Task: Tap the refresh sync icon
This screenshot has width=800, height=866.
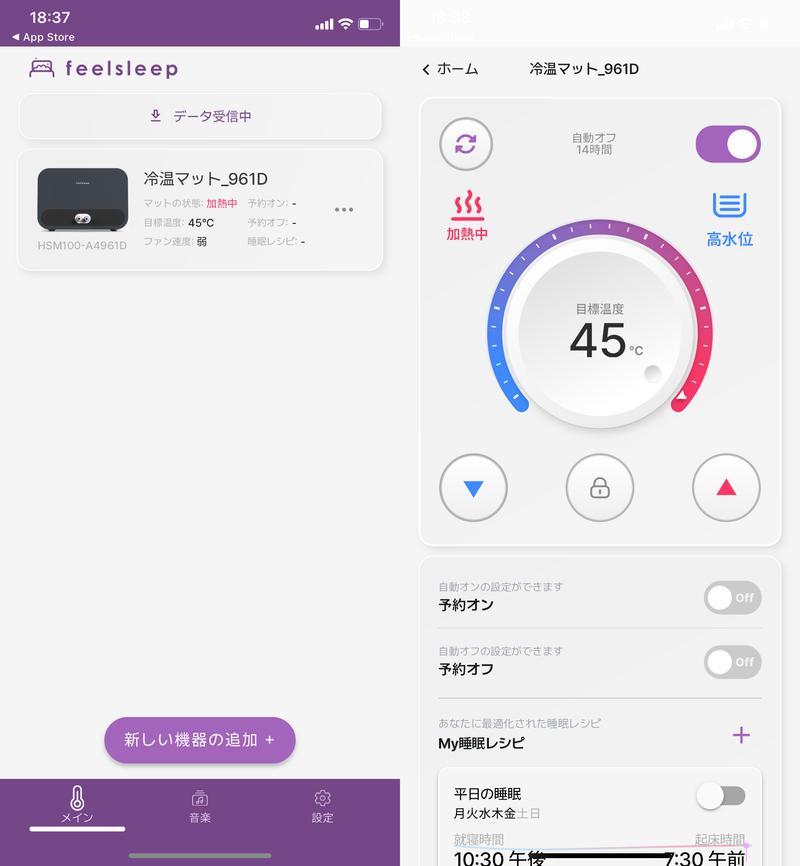Action: [466, 144]
